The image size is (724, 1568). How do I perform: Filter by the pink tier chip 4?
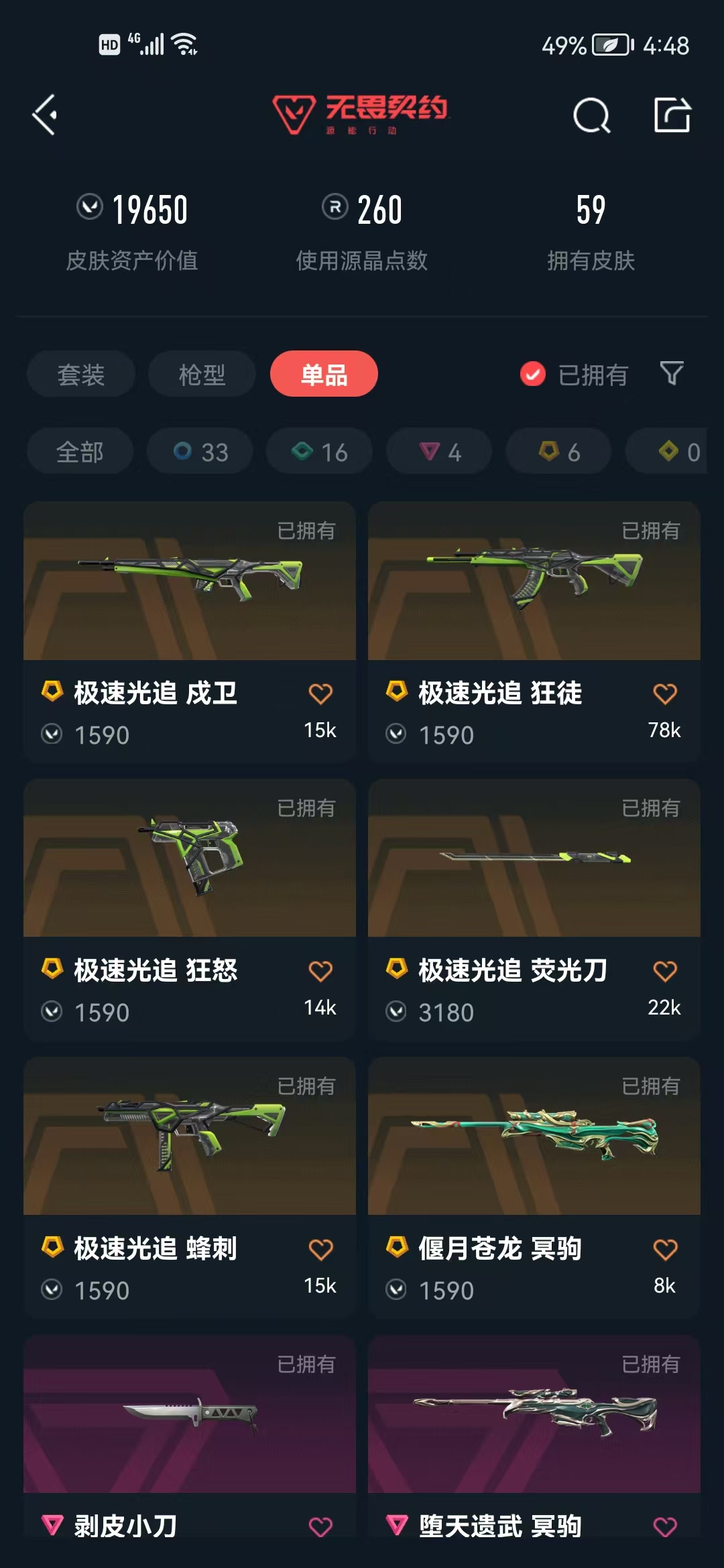(439, 452)
